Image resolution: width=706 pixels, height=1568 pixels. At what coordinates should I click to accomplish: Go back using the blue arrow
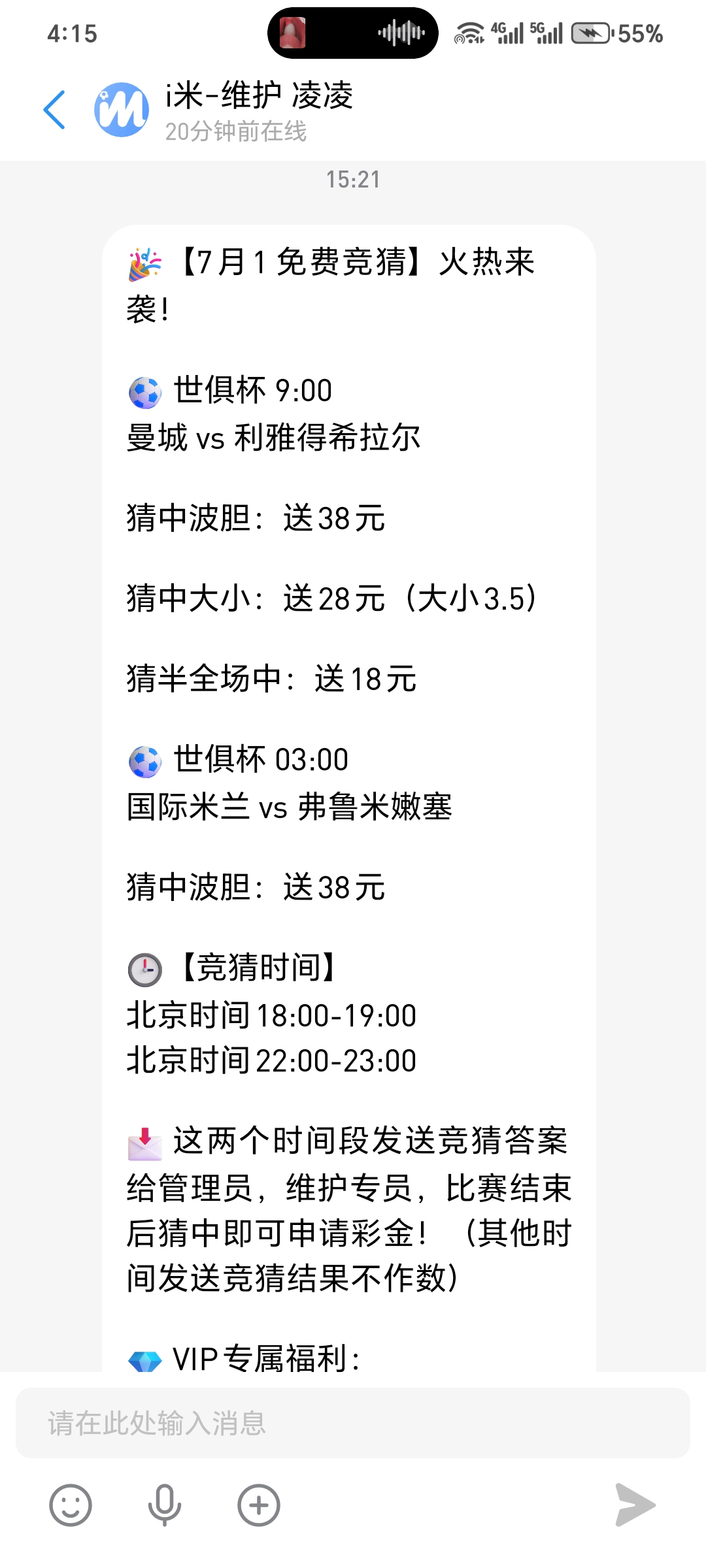coord(55,110)
